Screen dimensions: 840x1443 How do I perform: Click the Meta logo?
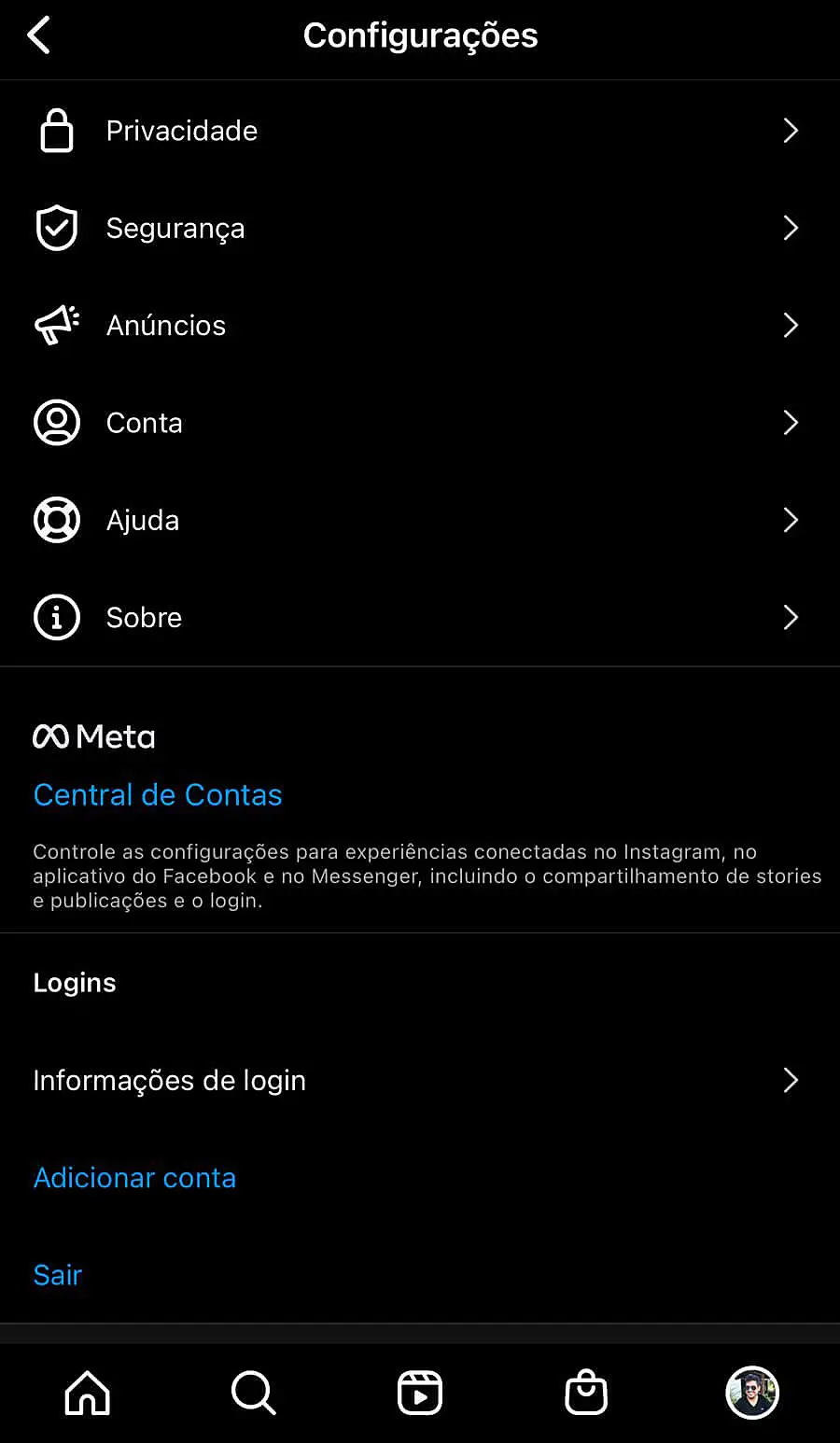93,736
